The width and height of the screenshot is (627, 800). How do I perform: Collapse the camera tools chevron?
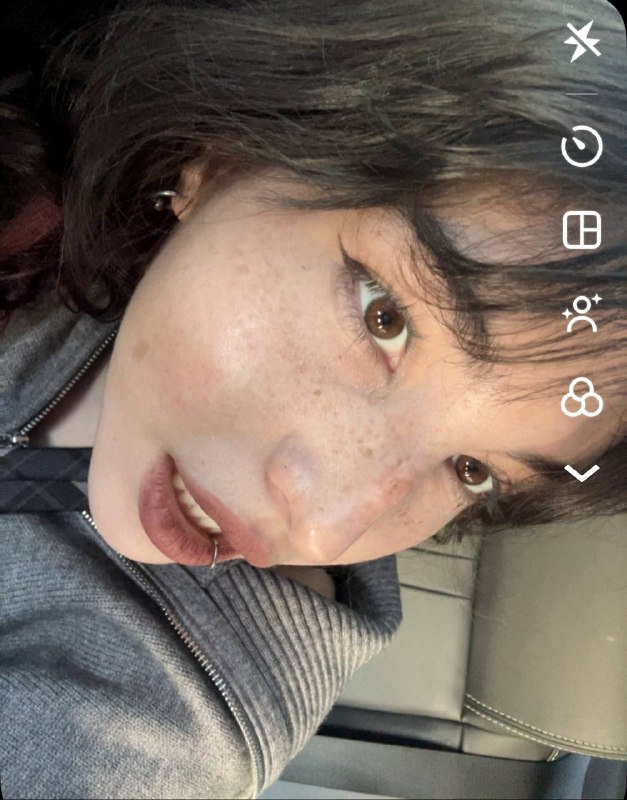pos(582,473)
